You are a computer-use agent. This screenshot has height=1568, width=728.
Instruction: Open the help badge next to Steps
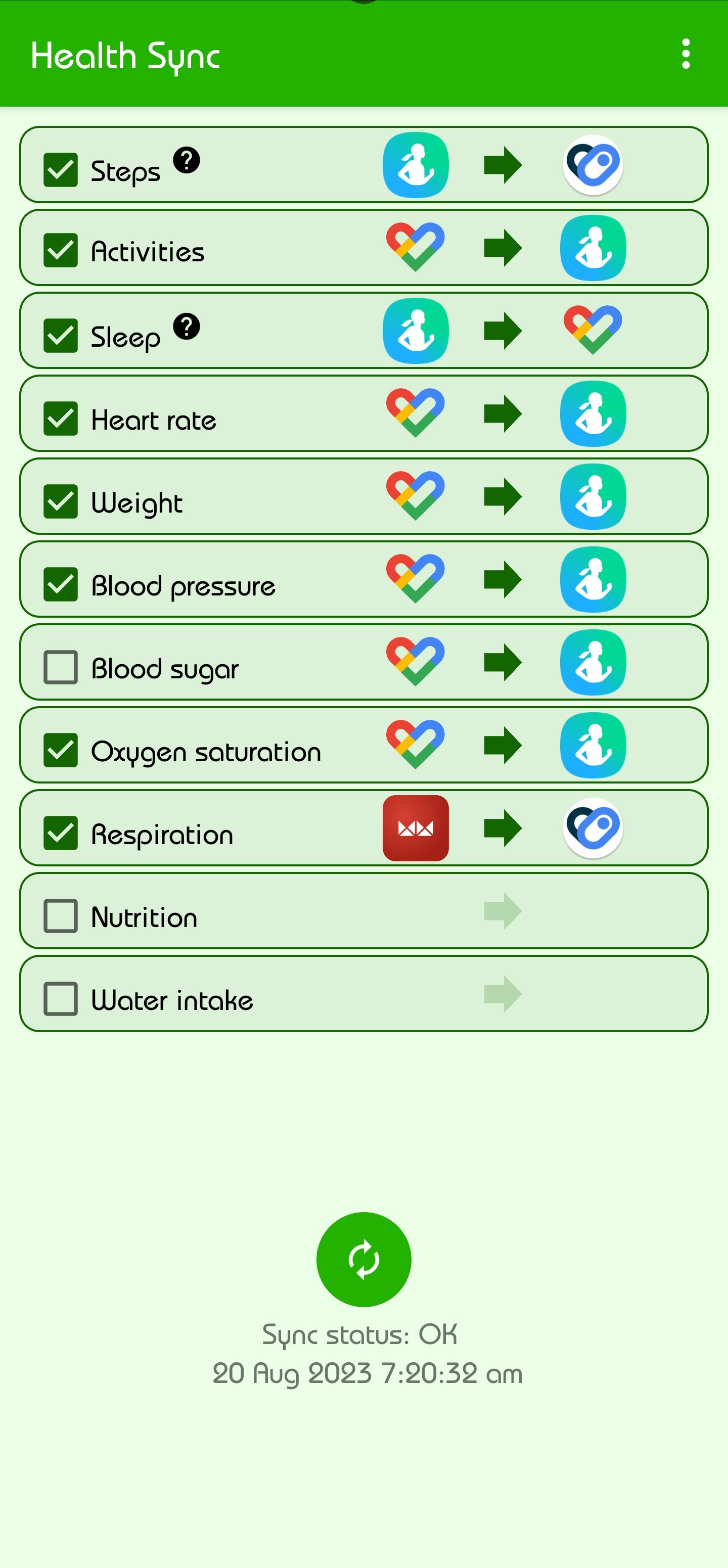[186, 161]
